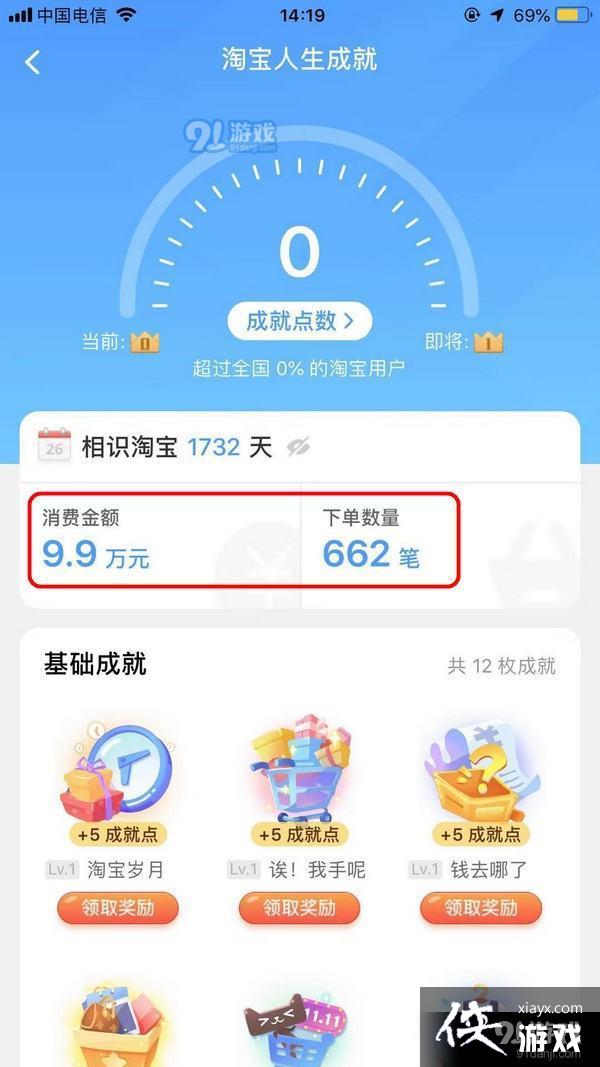This screenshot has width=600, height=1067.
Task: Claim reward for 诶！我手呢 achievement
Action: (299, 908)
